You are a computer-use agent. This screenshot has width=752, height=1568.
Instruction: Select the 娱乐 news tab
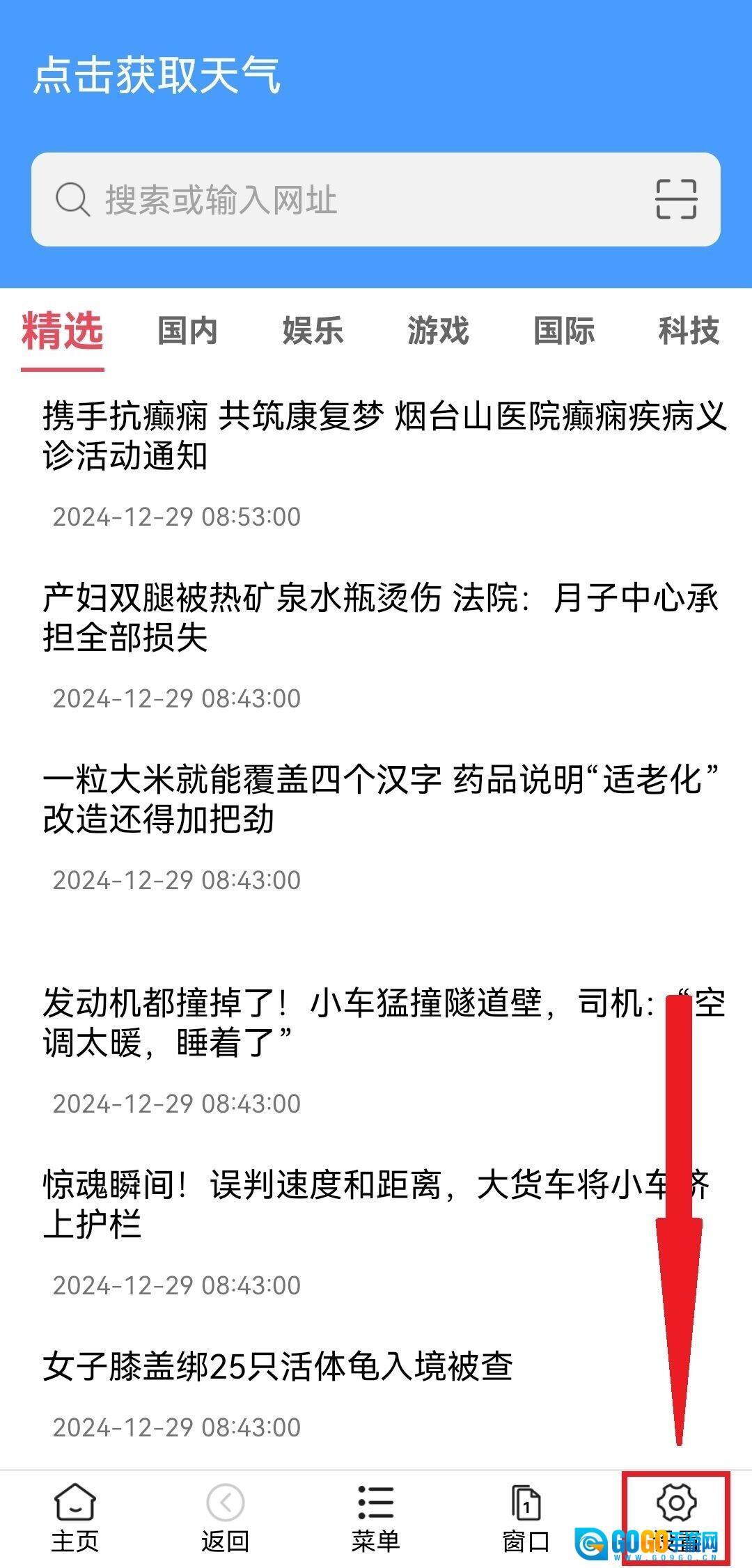313,331
